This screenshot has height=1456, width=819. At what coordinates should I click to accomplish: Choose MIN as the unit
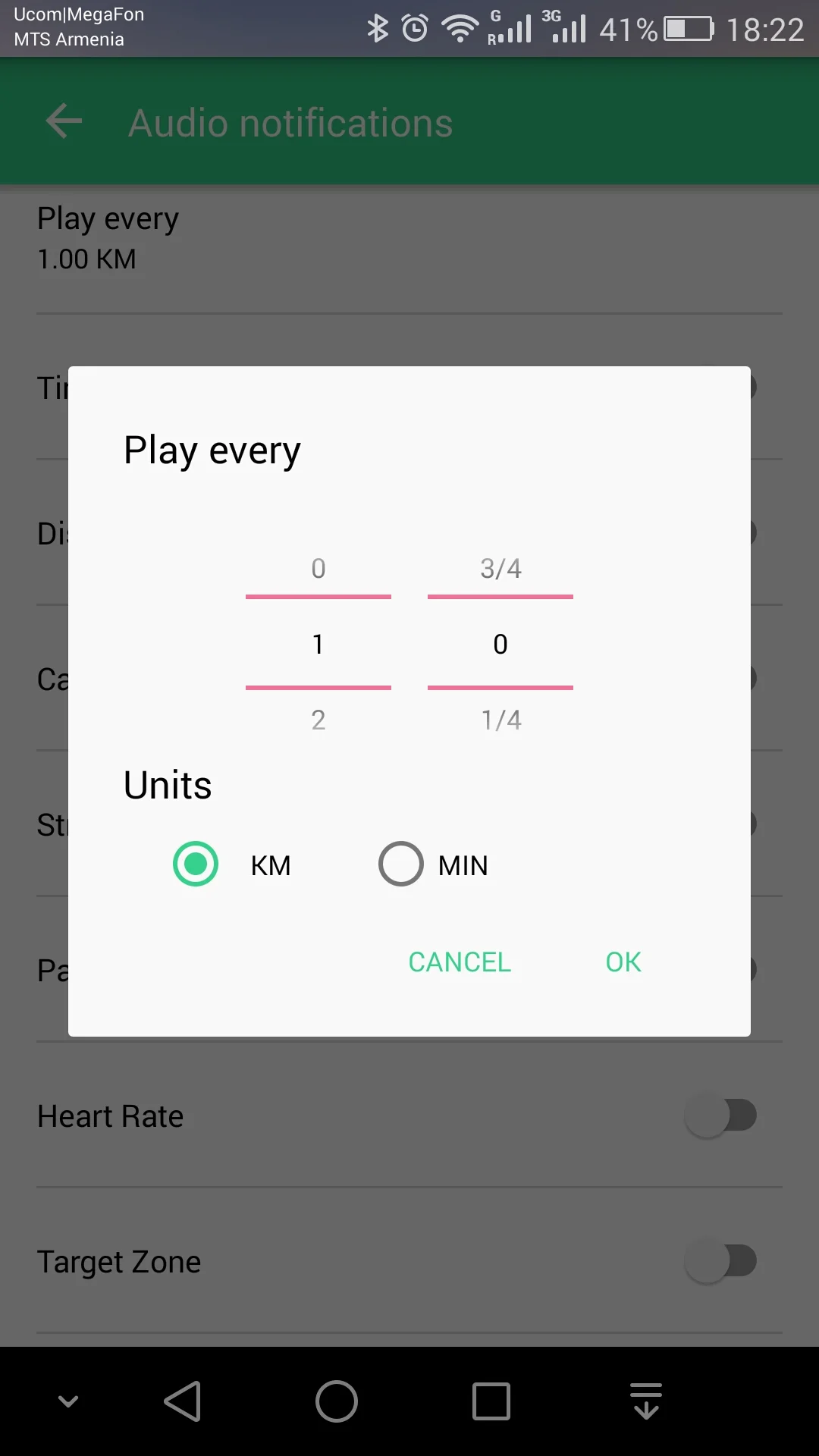point(401,864)
